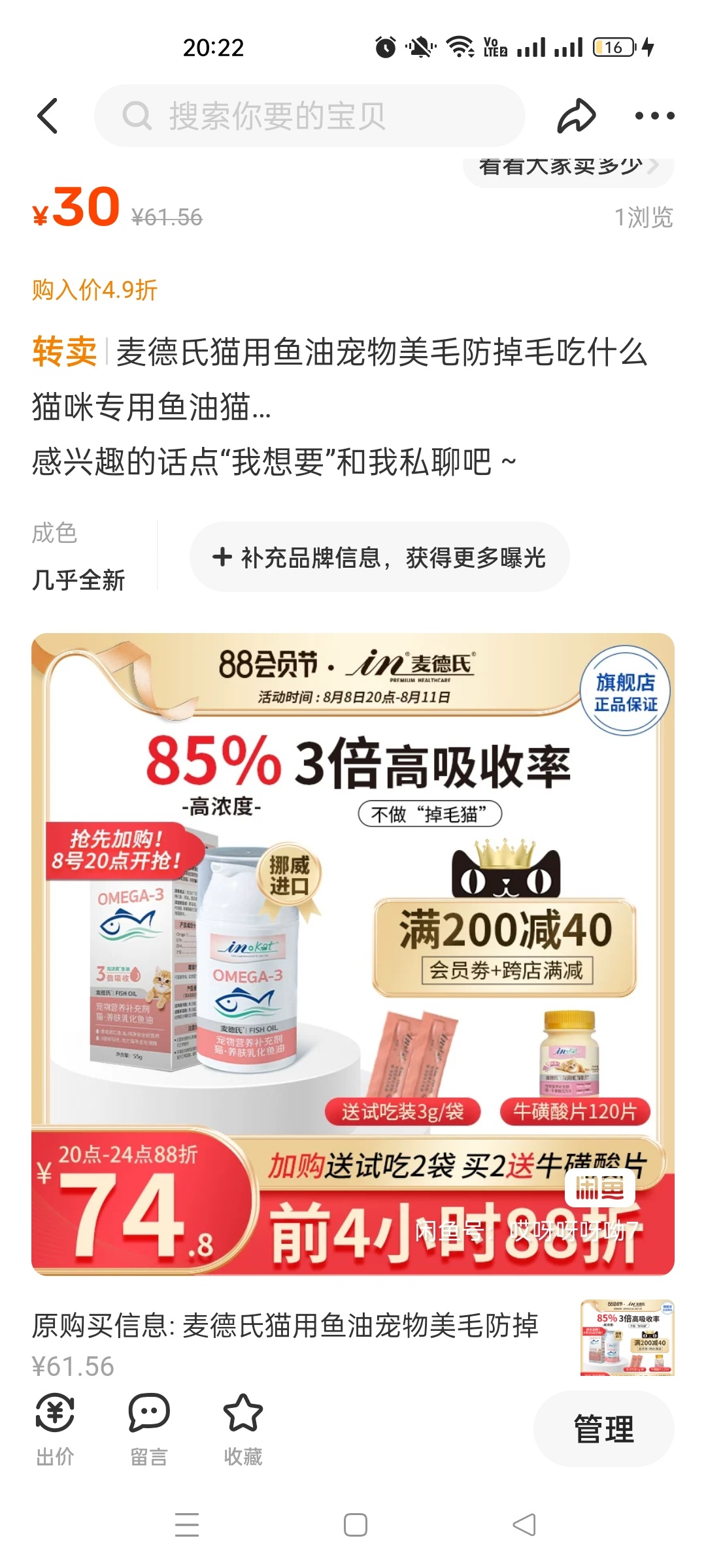The height and width of the screenshot is (1568, 706).
Task: Open 看看大家卖多少 price comparison
Action: pos(567,169)
